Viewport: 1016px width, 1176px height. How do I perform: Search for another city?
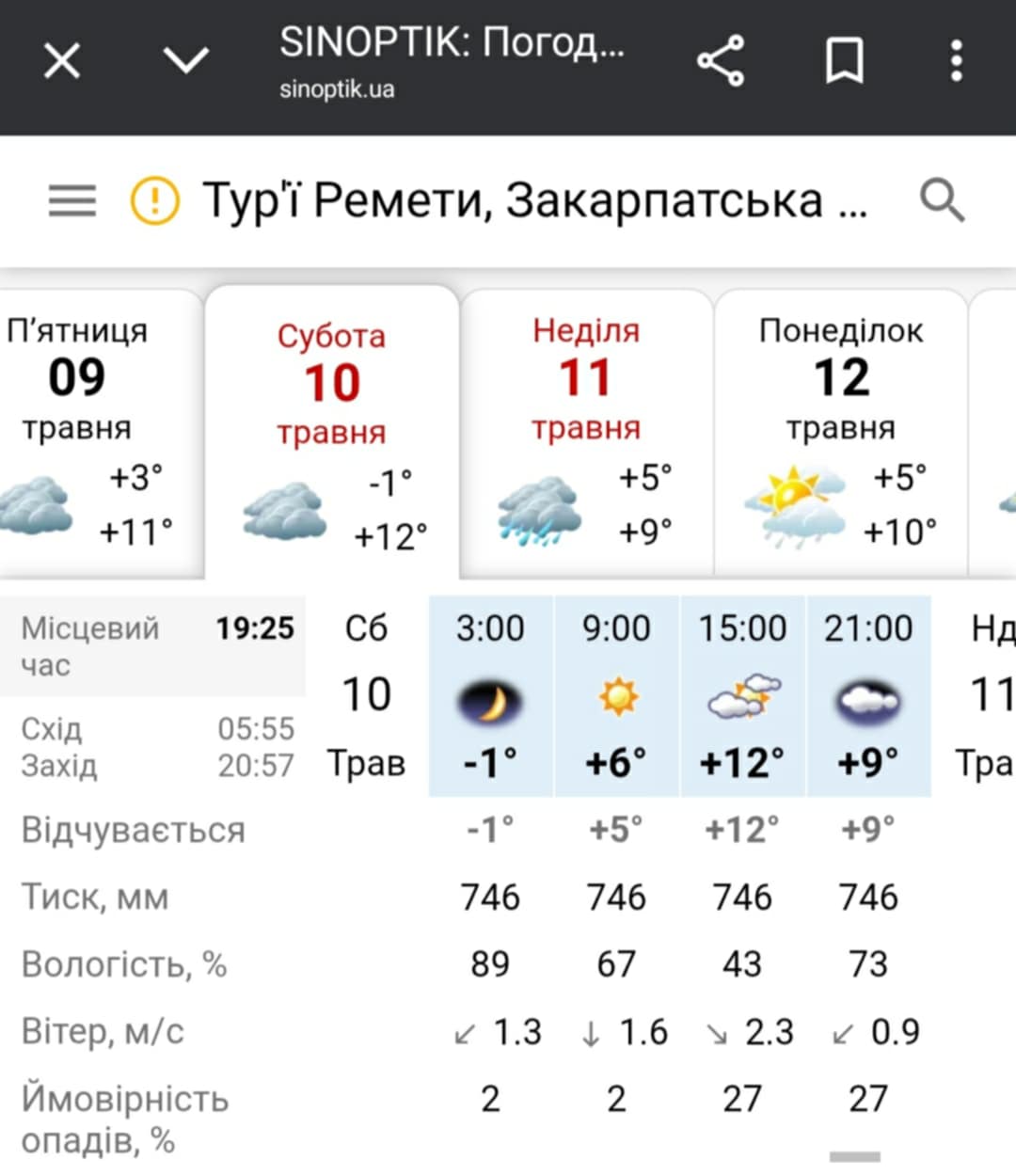(x=942, y=200)
